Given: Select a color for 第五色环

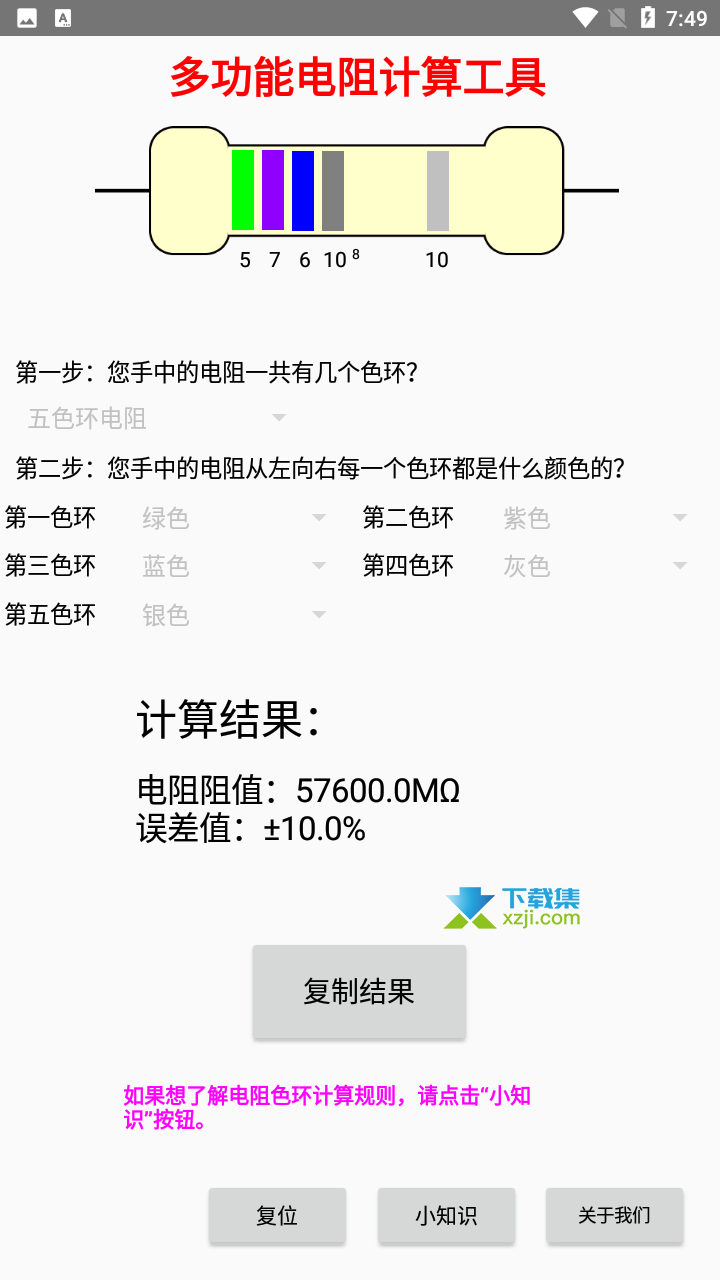Looking at the screenshot, I should (x=234, y=615).
